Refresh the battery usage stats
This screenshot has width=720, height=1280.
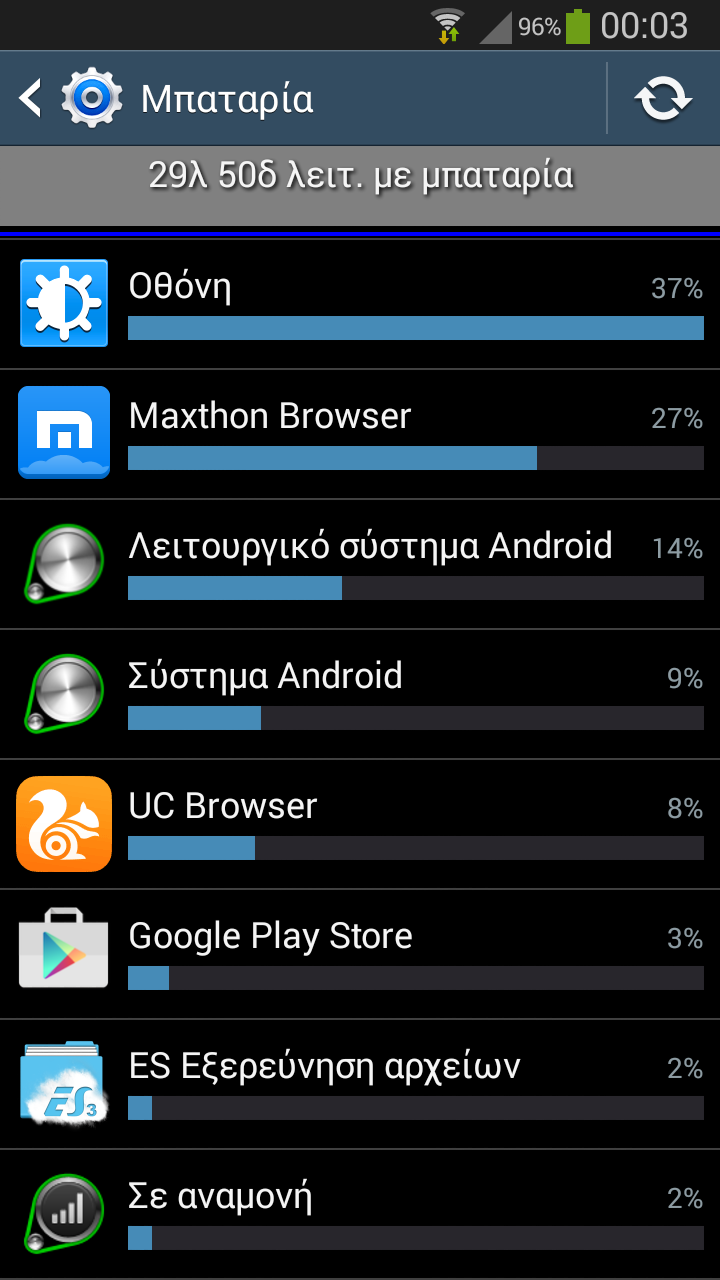coord(664,98)
